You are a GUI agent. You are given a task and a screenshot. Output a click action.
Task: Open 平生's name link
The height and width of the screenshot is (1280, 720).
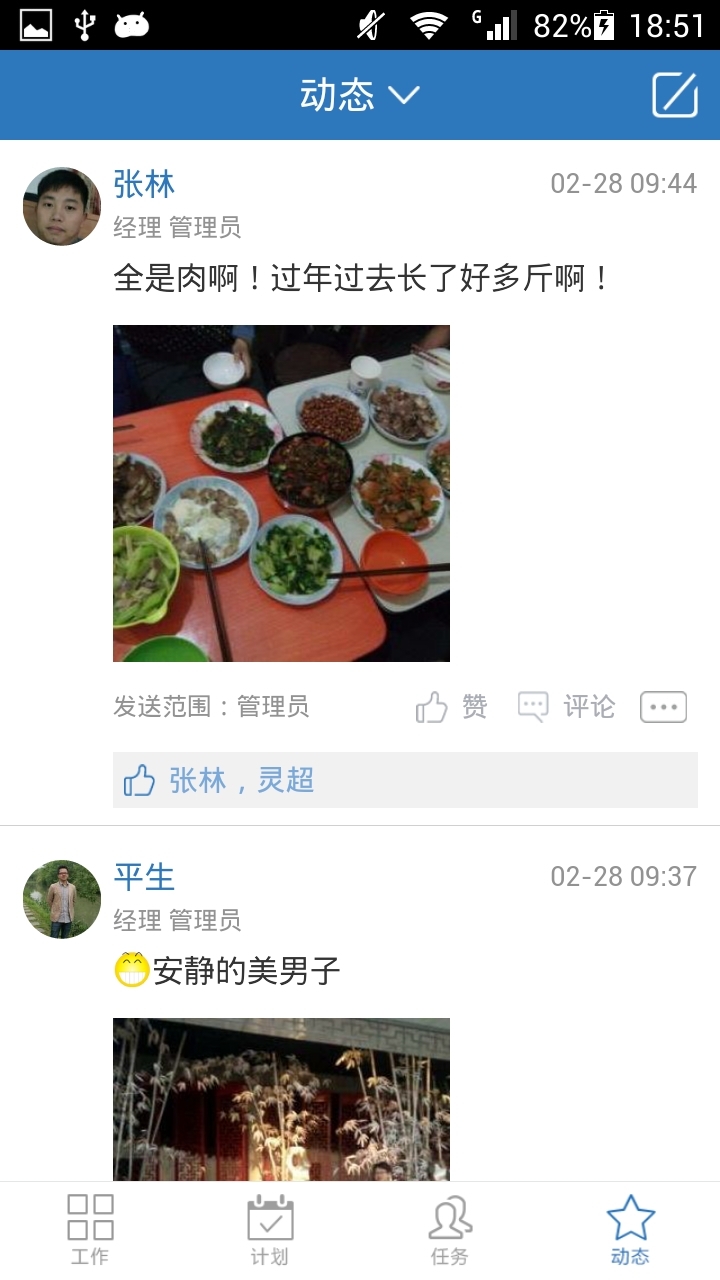[144, 877]
